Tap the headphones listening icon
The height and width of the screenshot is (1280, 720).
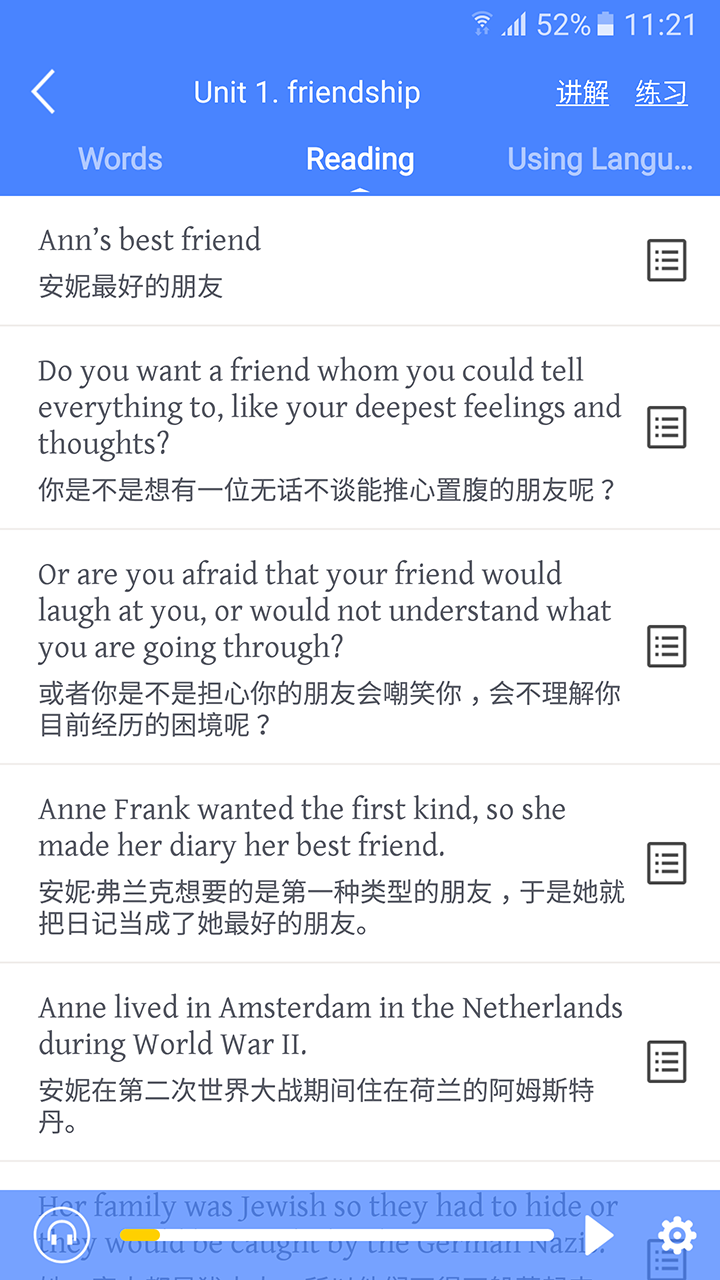(62, 1236)
